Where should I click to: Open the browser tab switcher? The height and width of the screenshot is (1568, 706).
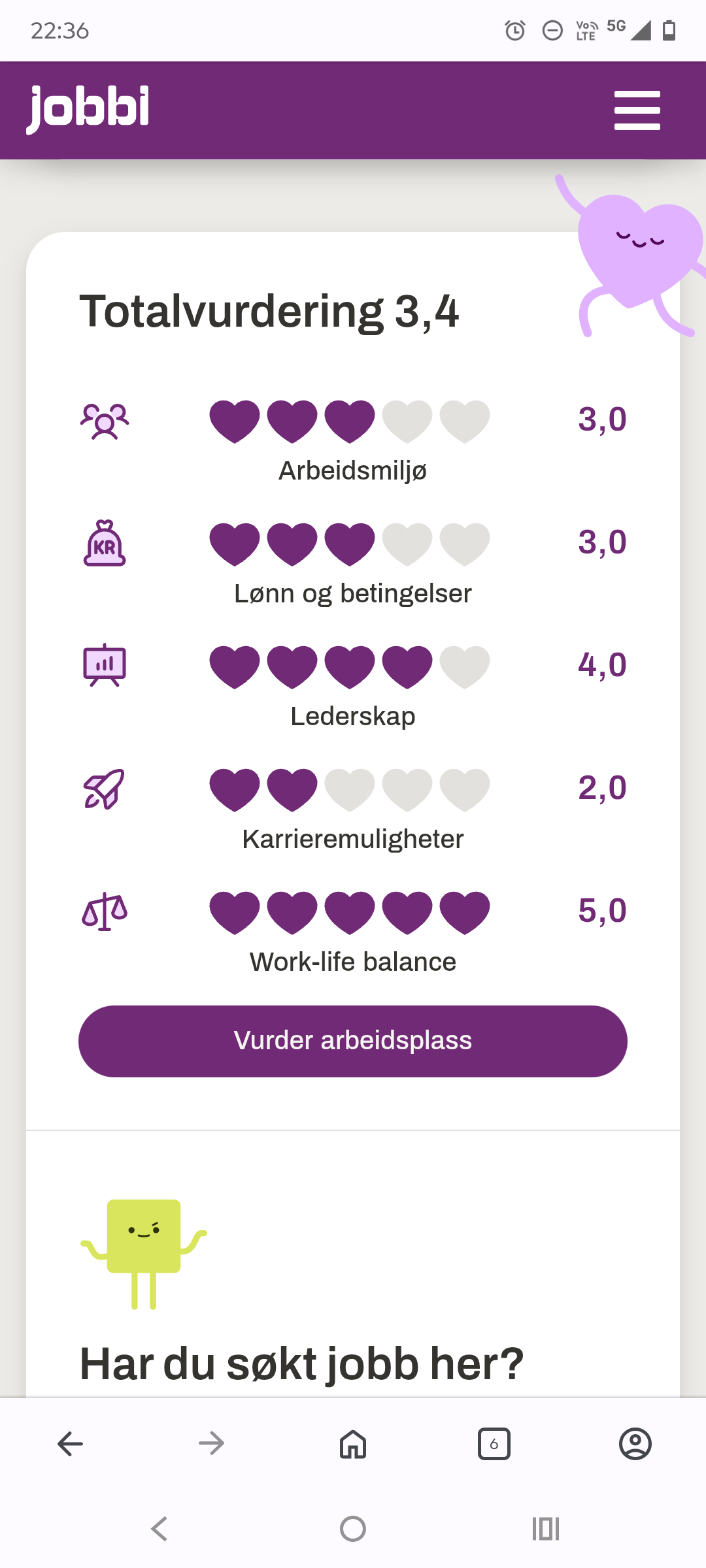[x=494, y=1444]
